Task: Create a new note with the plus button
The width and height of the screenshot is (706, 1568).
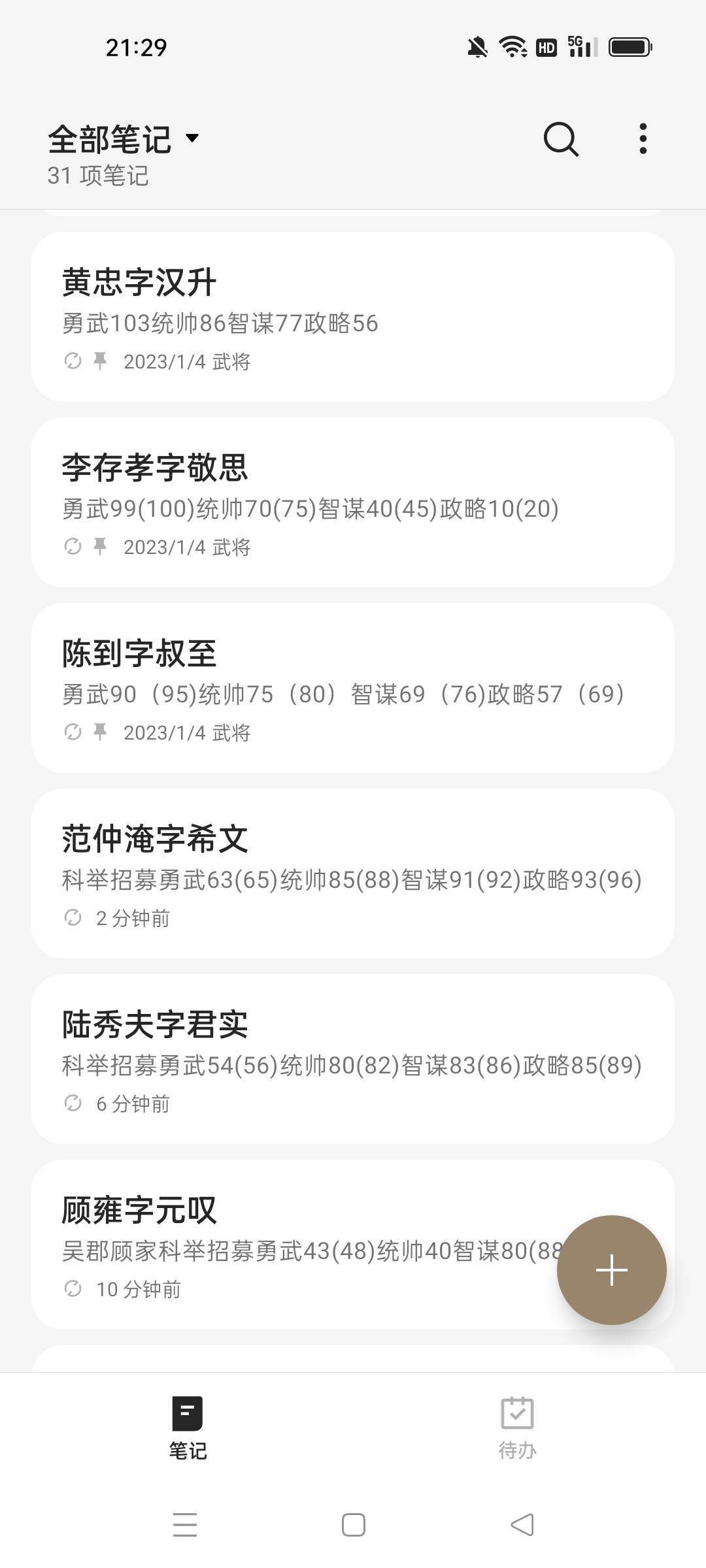Action: pyautogui.click(x=611, y=1270)
